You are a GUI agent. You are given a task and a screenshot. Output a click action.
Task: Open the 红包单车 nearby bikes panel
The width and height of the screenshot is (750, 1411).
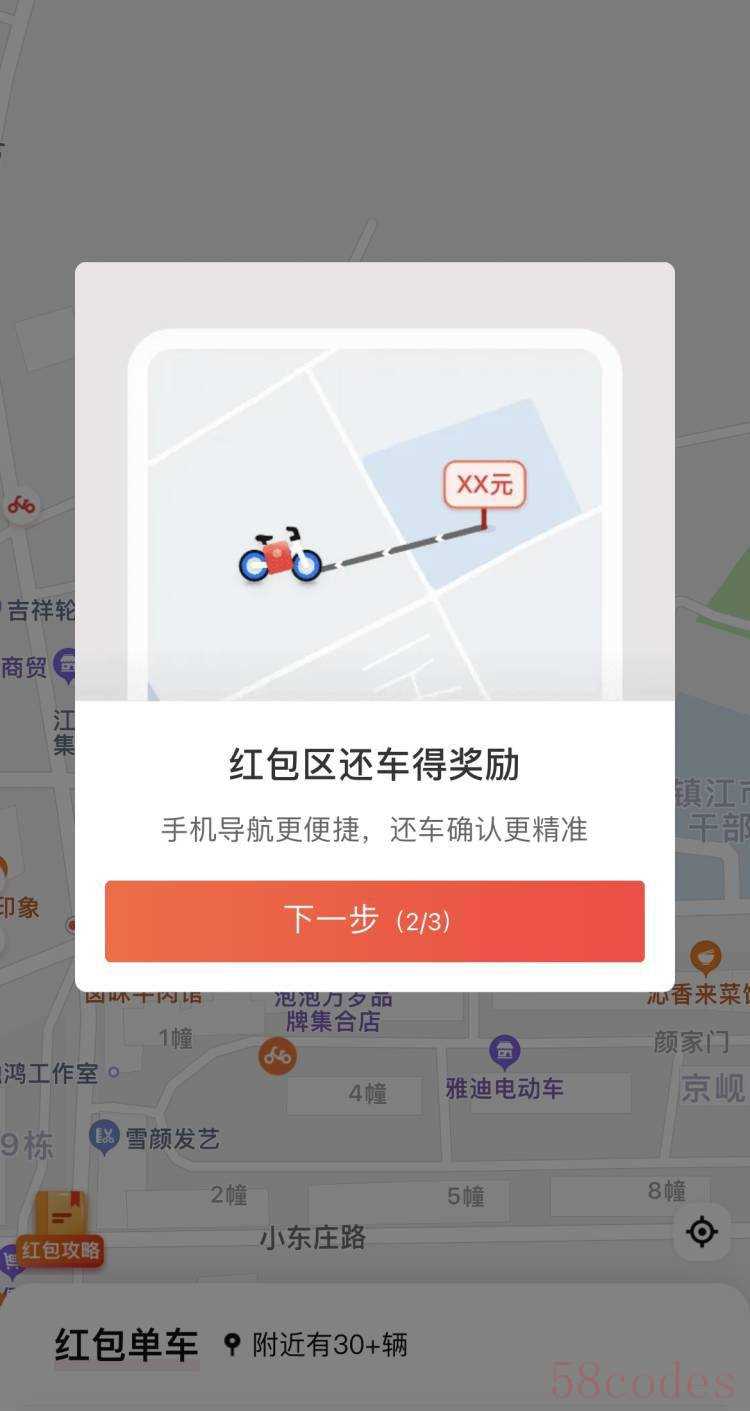pos(230,1345)
